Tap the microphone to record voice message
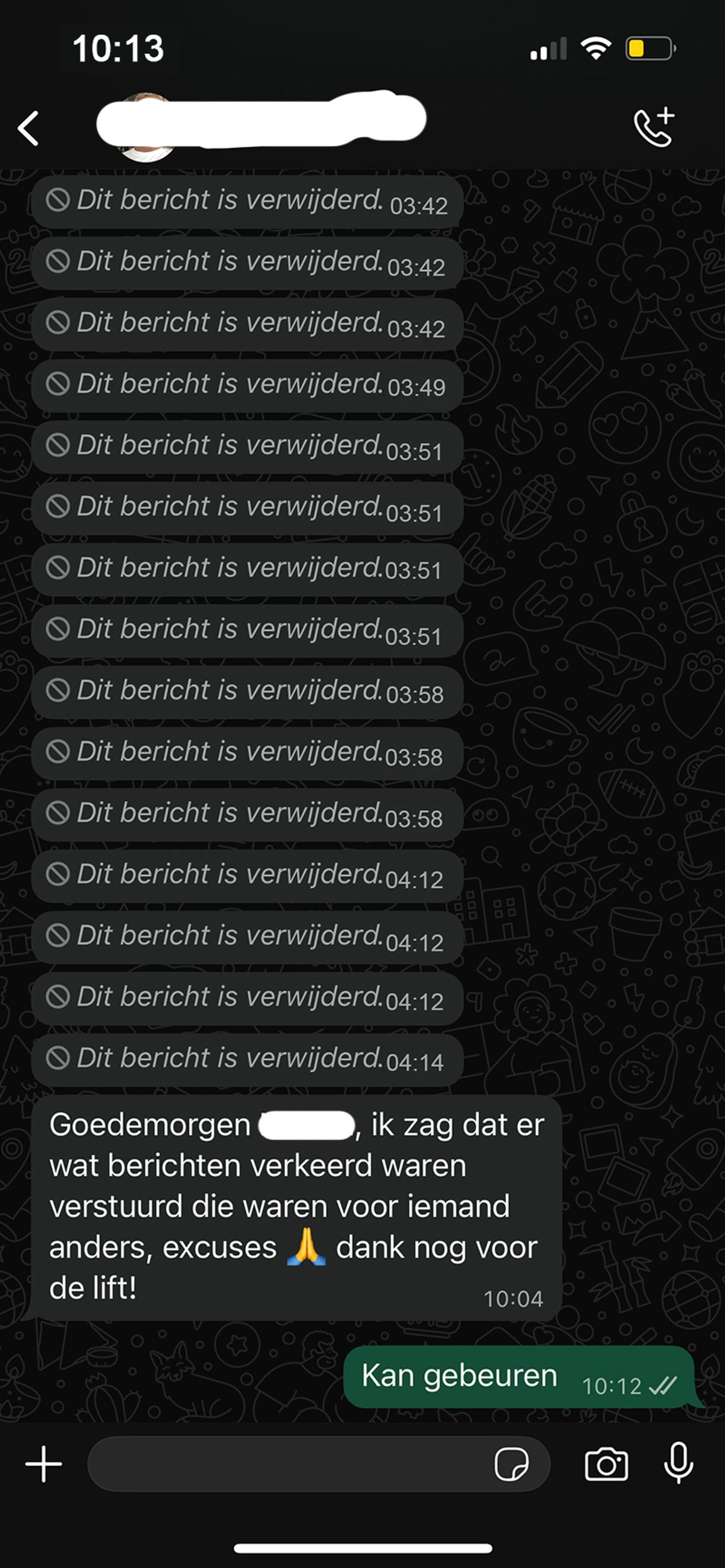 pos(678,1463)
